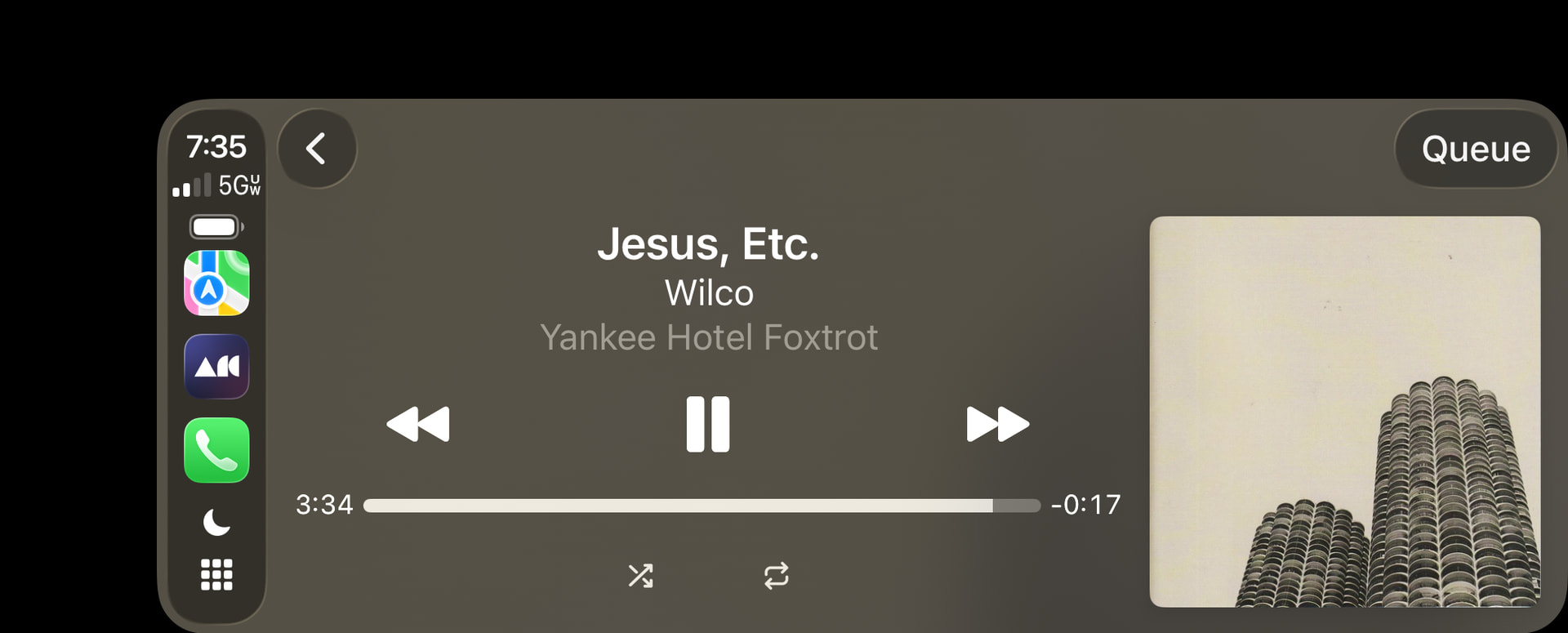This screenshot has width=1568, height=633.
Task: Toggle shuffle mode
Action: (x=640, y=576)
